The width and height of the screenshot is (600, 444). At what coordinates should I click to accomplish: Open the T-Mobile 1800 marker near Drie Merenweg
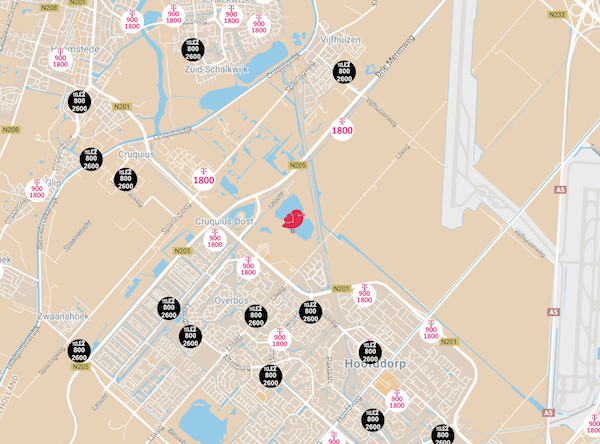point(342,126)
